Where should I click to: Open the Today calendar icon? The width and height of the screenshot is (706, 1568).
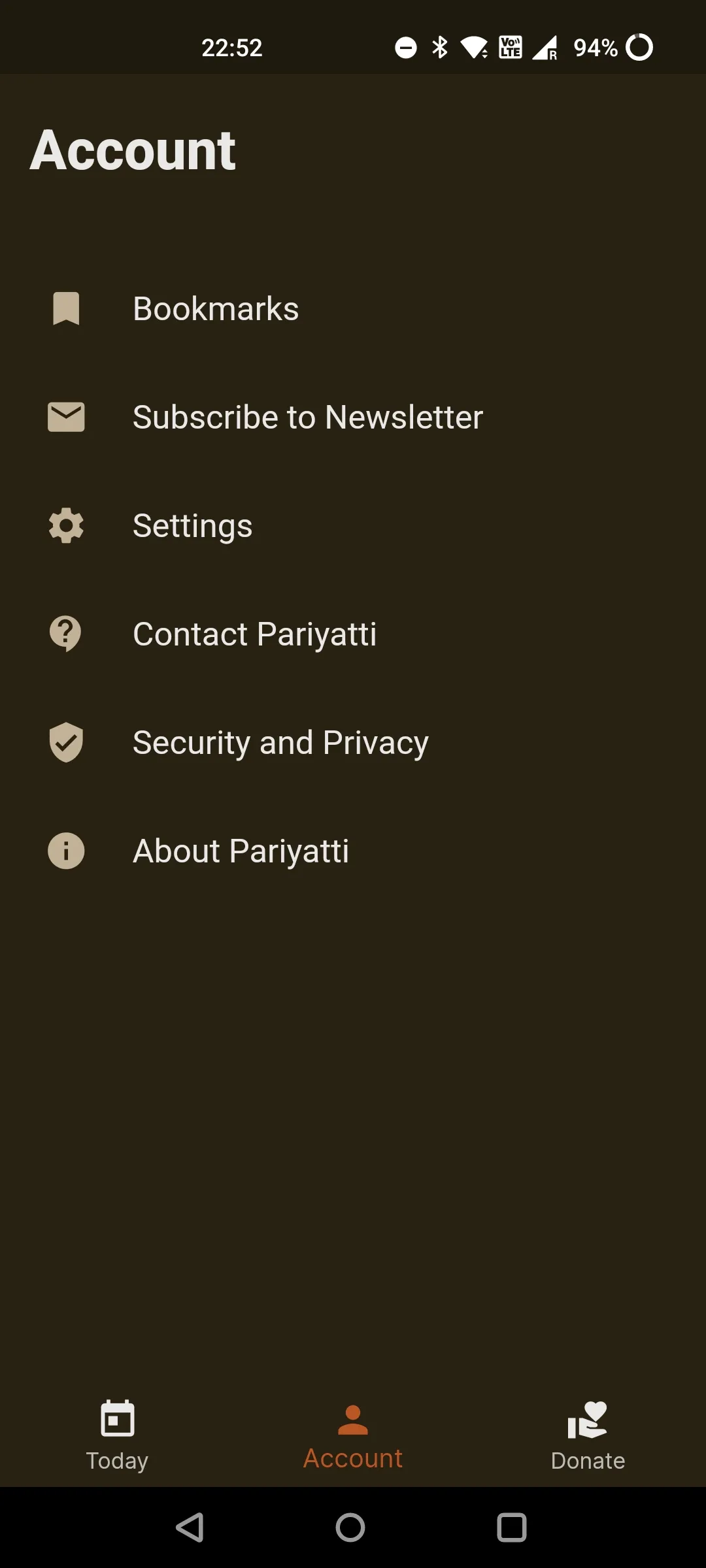point(118,1419)
